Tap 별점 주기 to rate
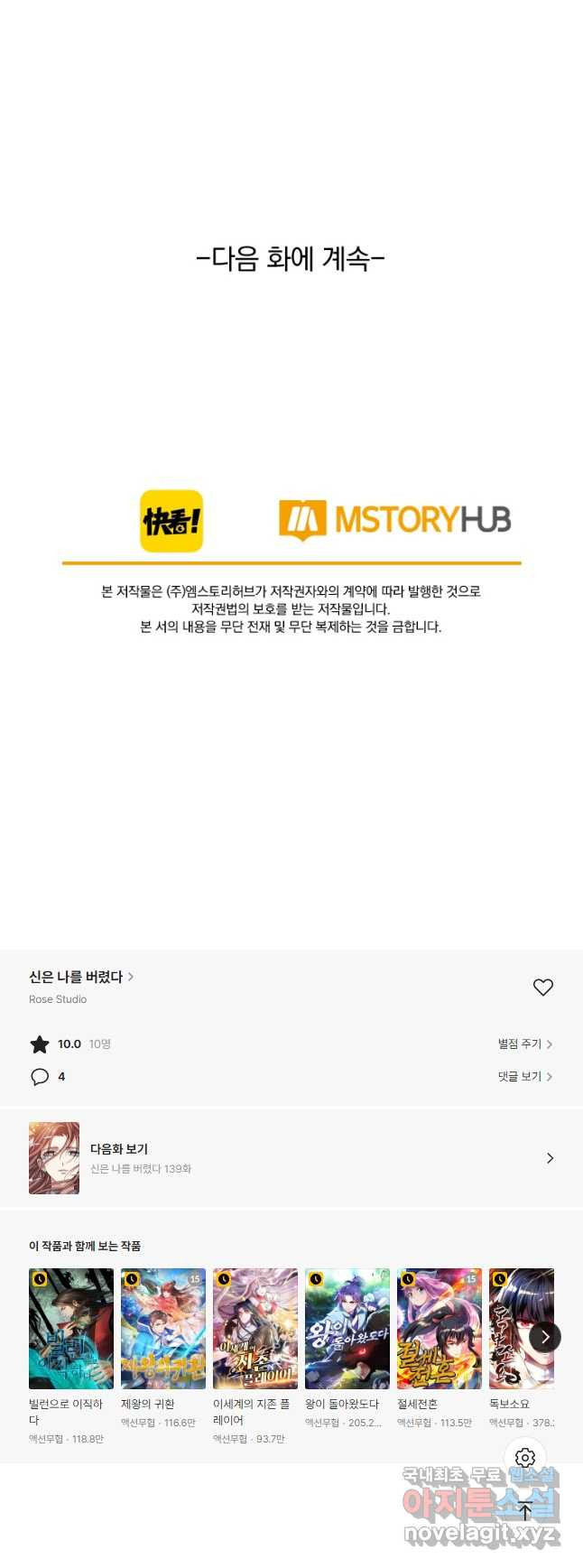This screenshot has width=583, height=1568. click(524, 1044)
